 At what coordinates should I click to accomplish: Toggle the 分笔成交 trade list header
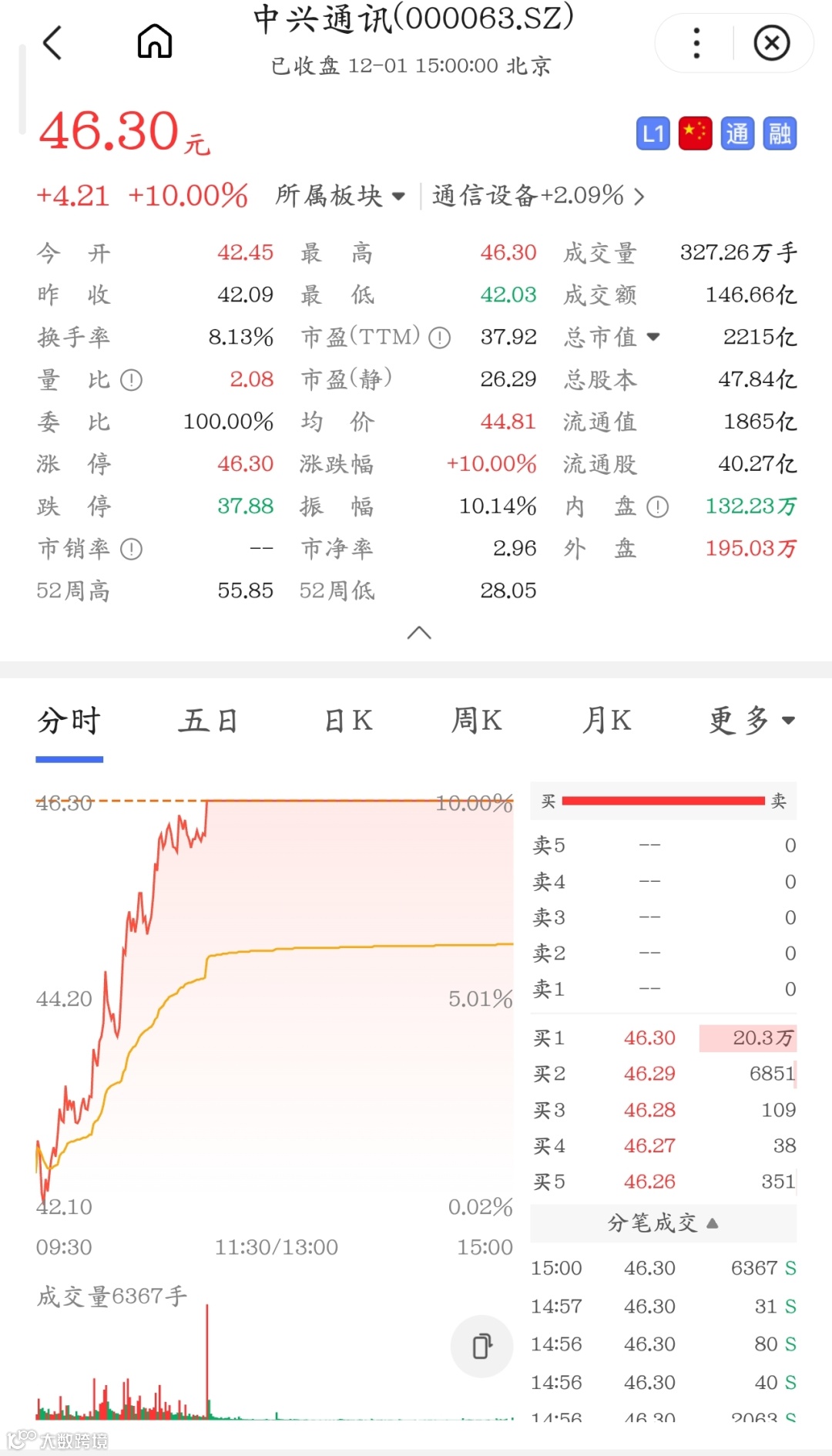click(x=663, y=1222)
